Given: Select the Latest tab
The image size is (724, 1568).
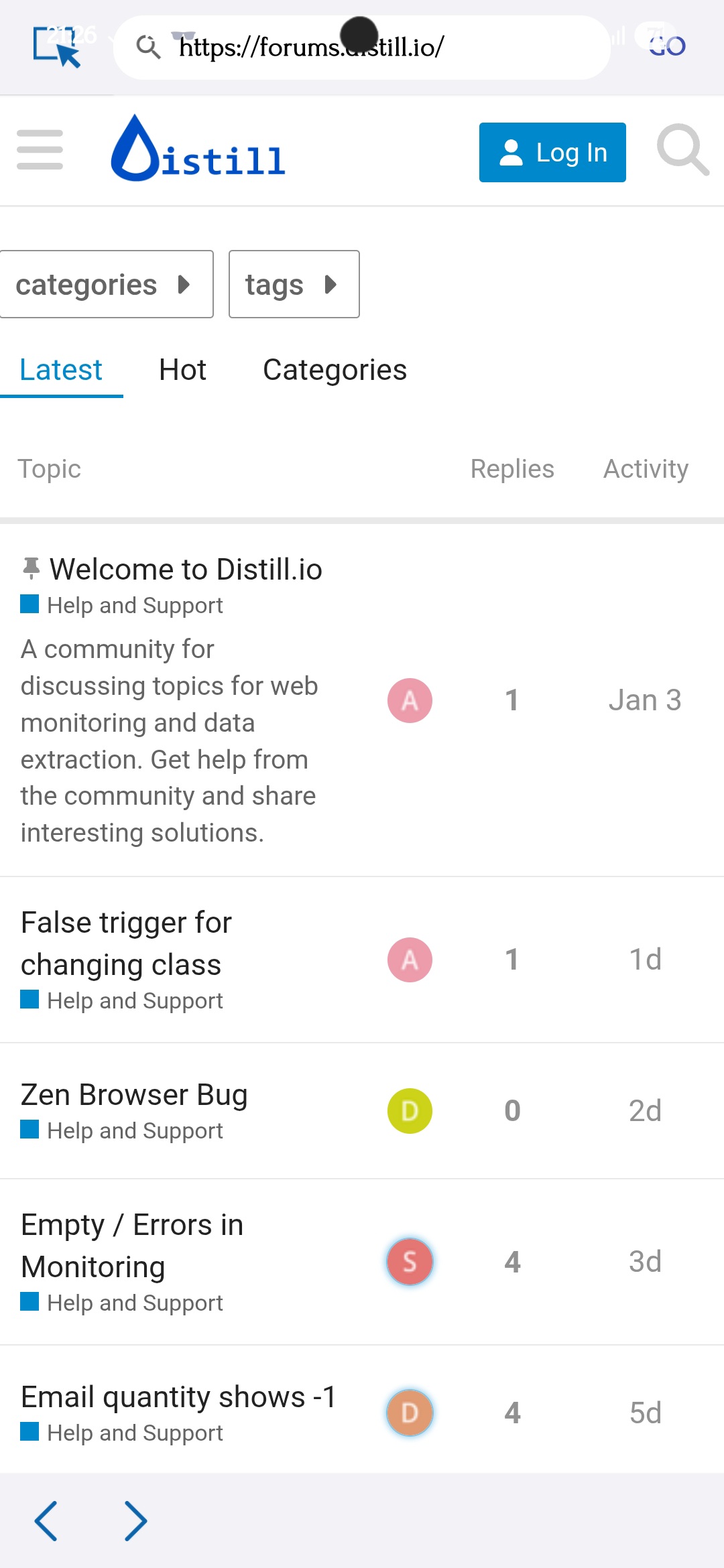Looking at the screenshot, I should point(61,370).
